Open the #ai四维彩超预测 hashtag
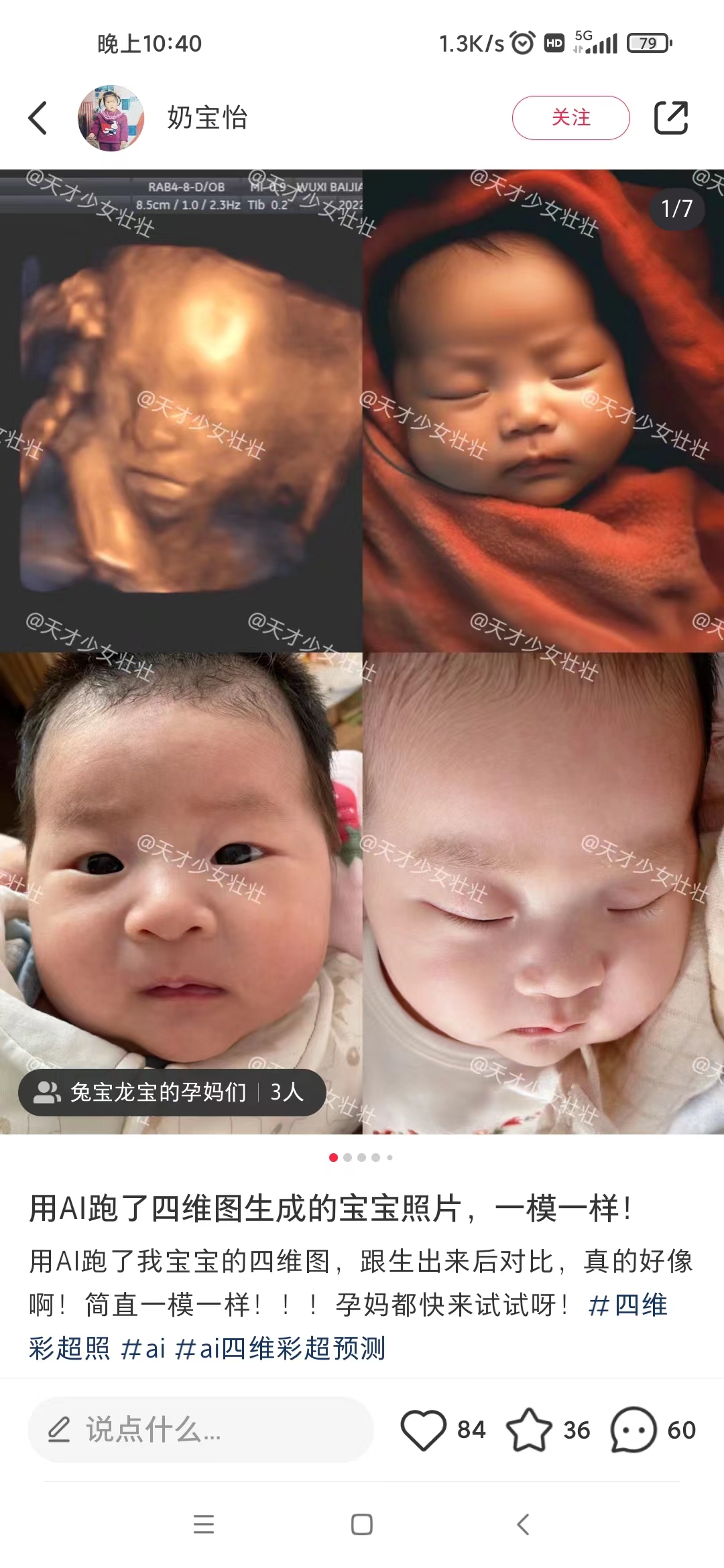 coord(280,1348)
